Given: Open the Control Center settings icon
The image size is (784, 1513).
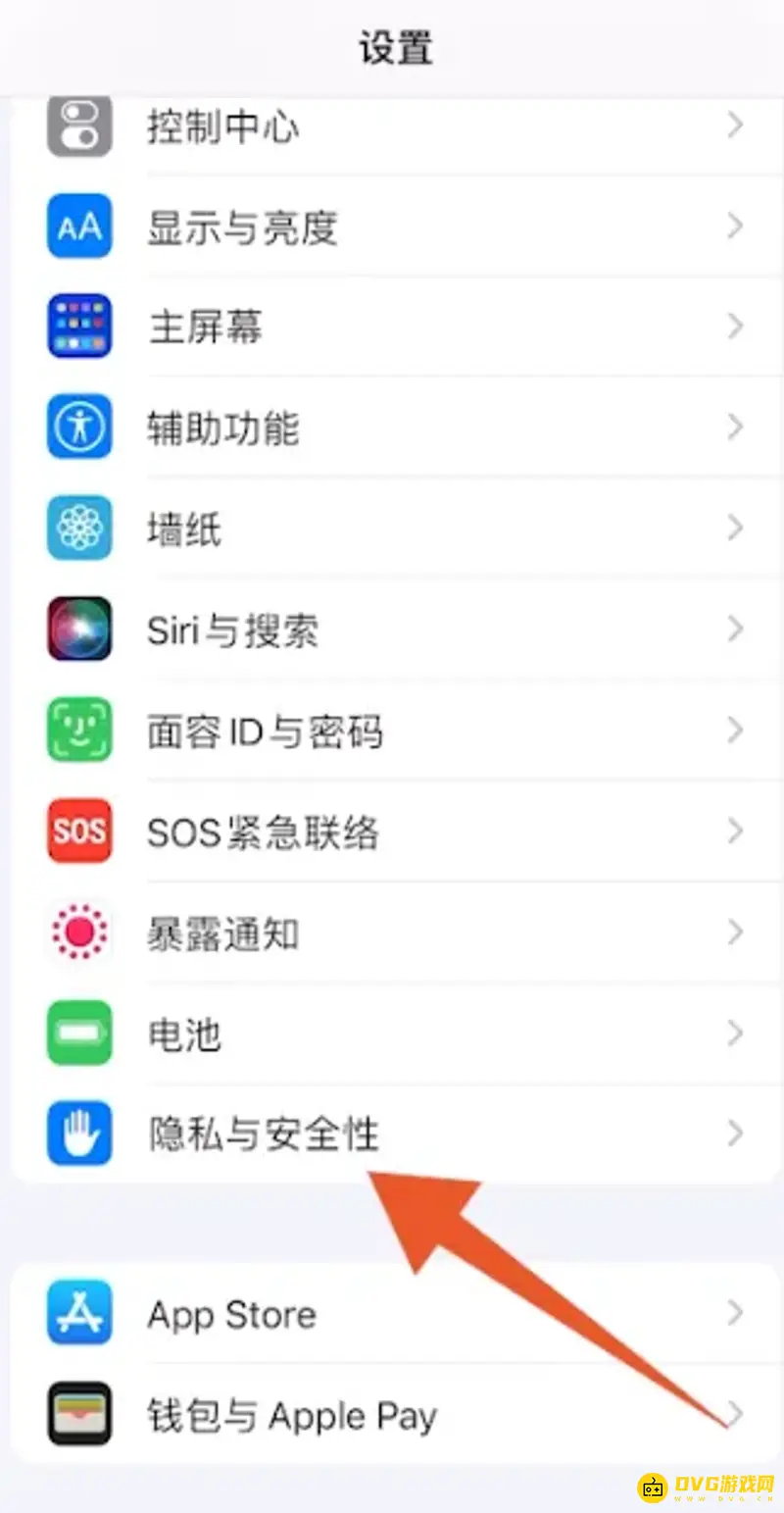Looking at the screenshot, I should (x=78, y=126).
